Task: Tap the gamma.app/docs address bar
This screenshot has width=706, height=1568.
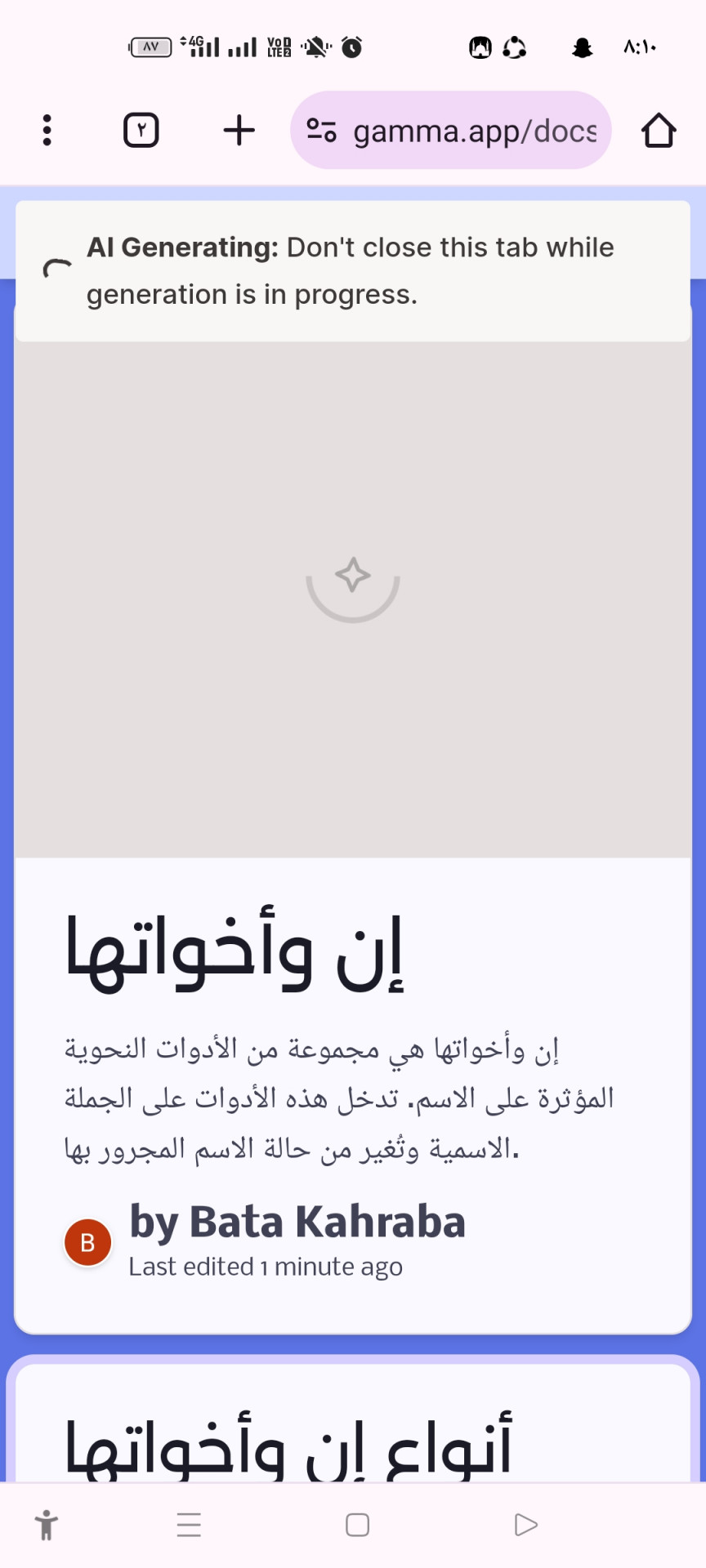Action: click(474, 131)
